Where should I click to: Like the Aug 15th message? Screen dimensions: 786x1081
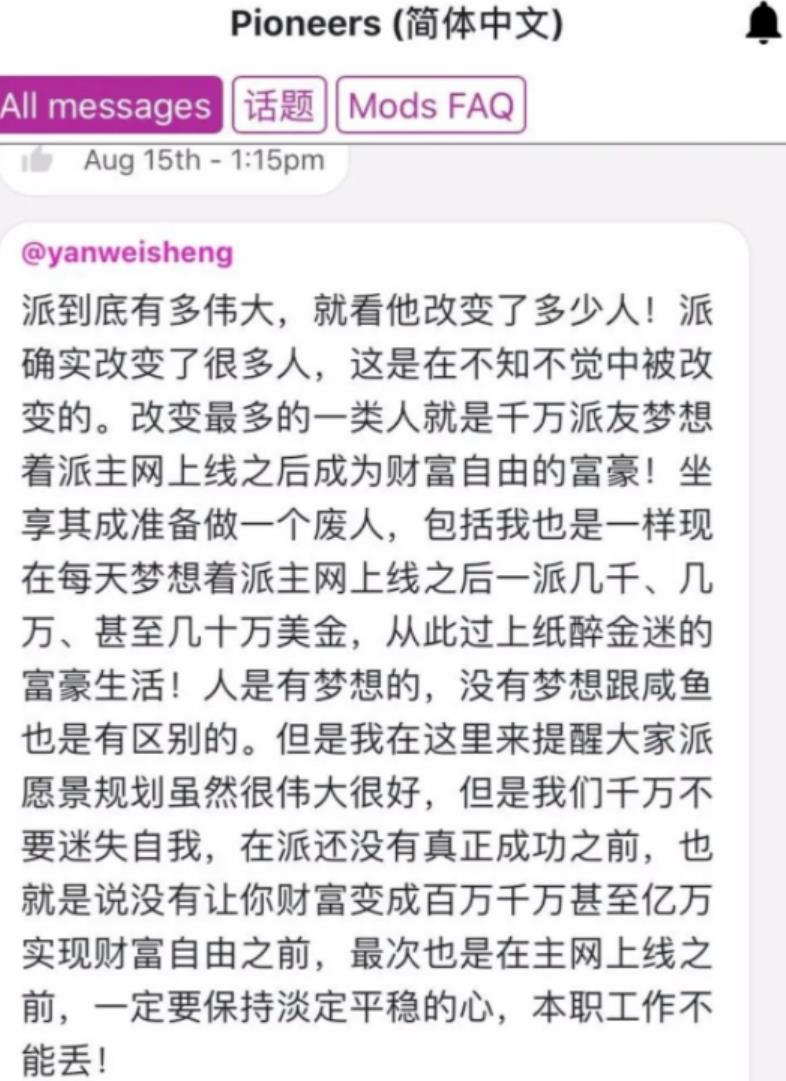[37, 160]
